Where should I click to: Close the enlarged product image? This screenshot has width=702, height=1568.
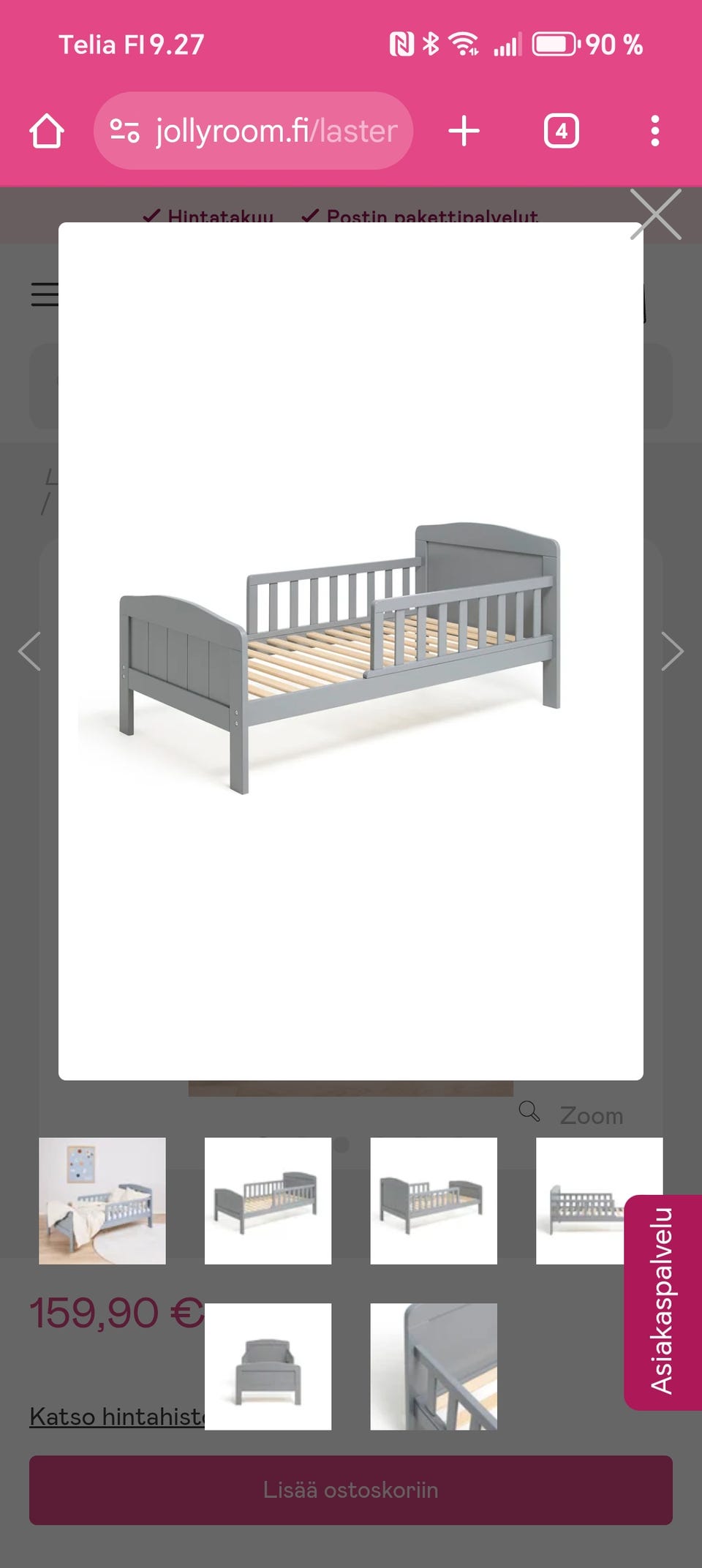(x=656, y=214)
